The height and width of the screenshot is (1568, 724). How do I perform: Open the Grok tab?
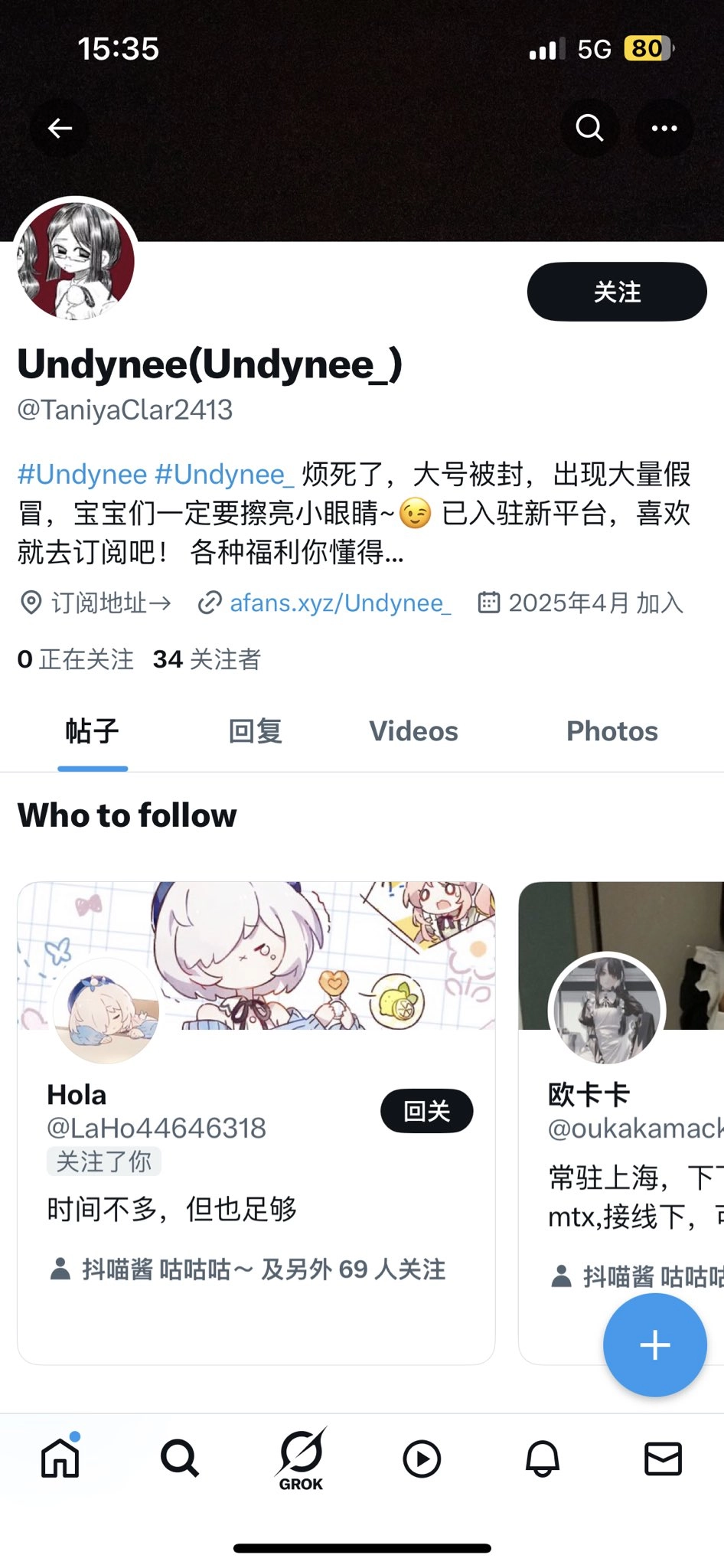click(301, 1459)
